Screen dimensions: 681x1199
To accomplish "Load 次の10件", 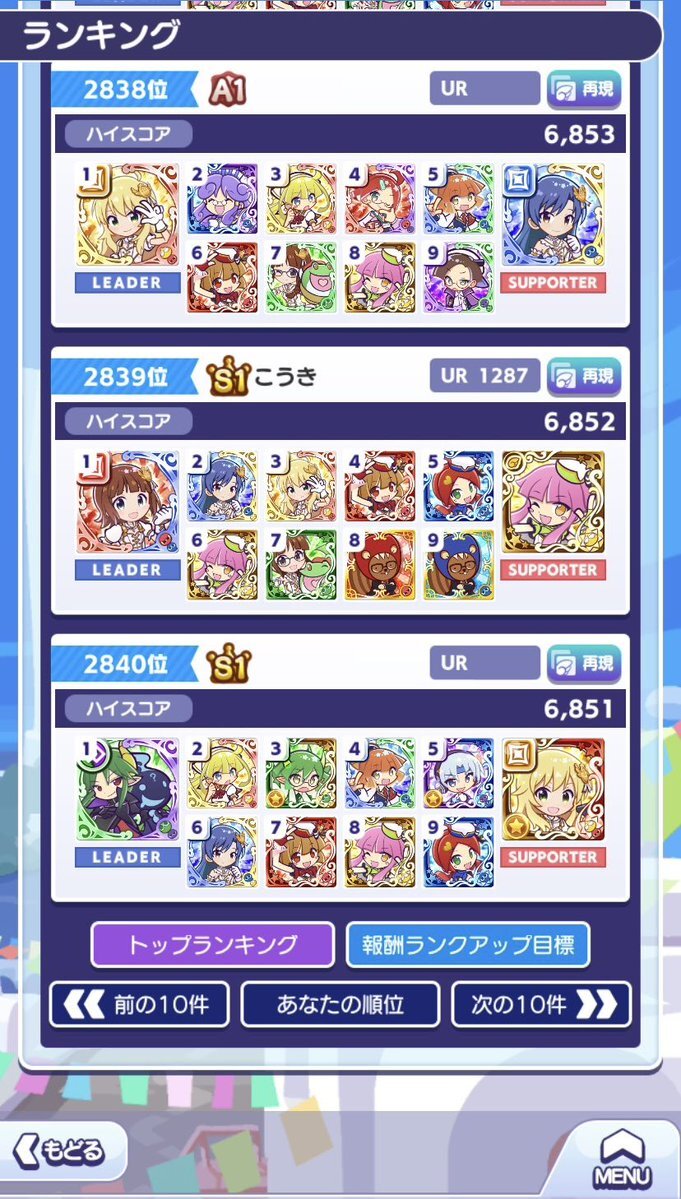I will click(x=541, y=1004).
